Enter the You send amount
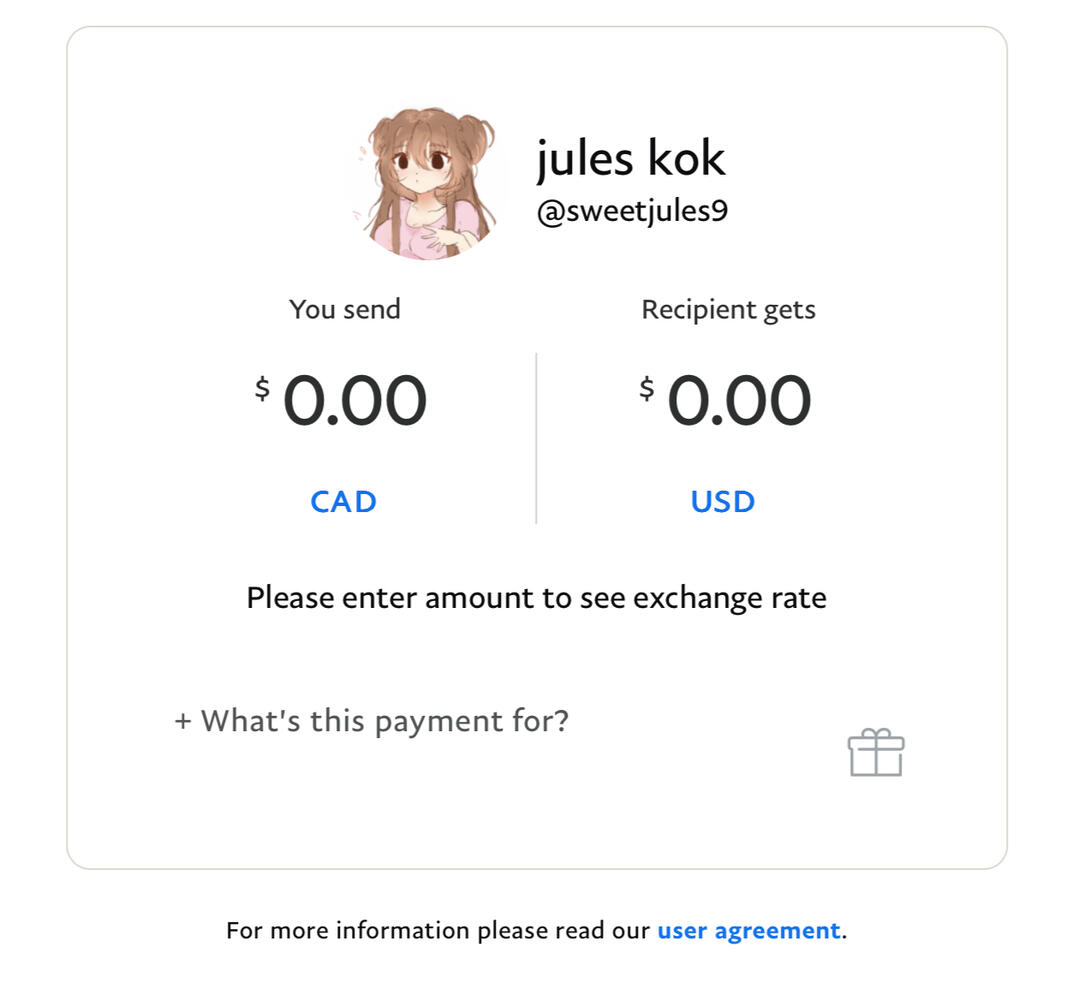The width and height of the screenshot is (1072, 983). click(x=354, y=402)
